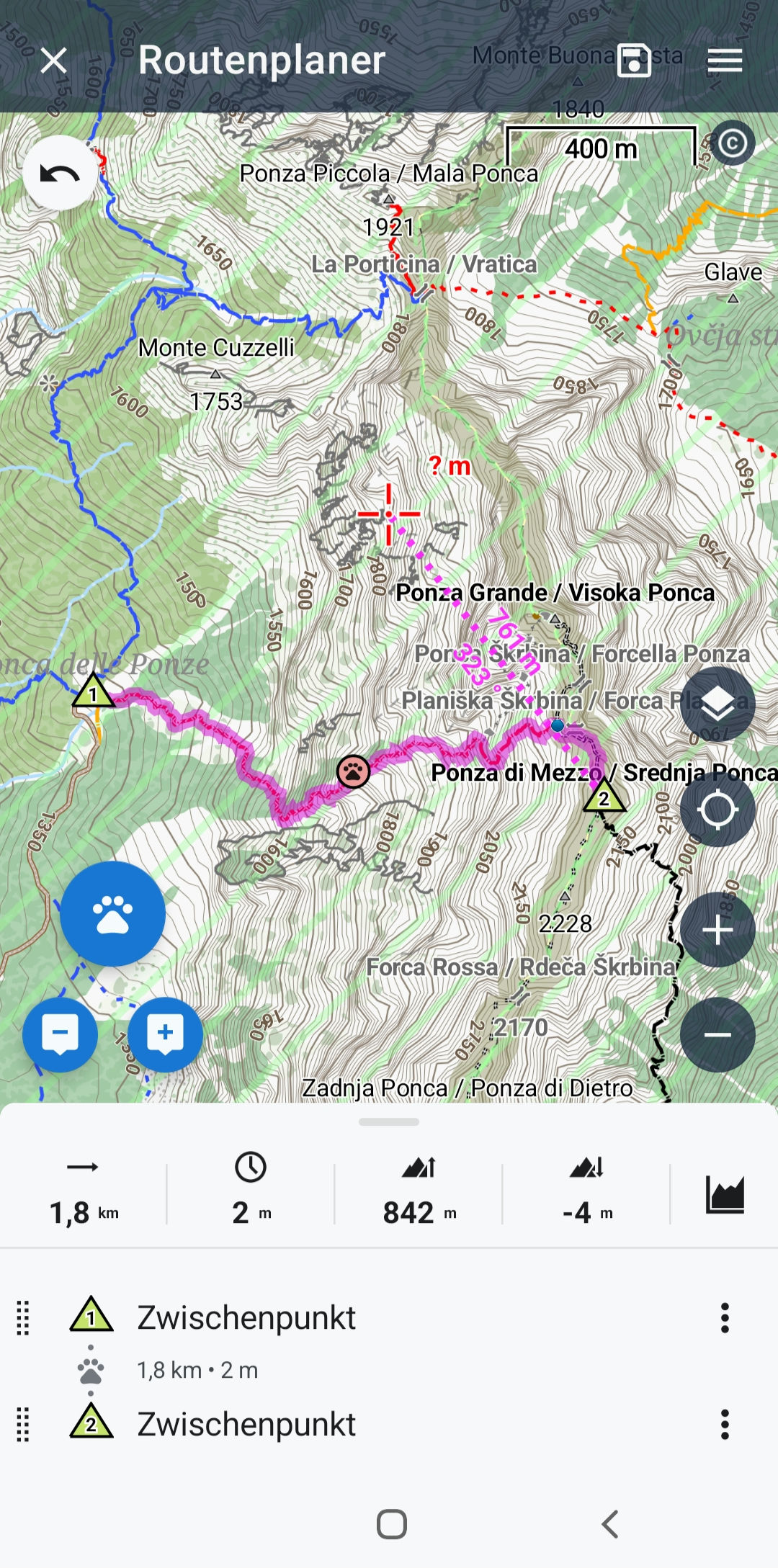Go to the system home screen
This screenshot has height=1568, width=778.
pos(392,1524)
